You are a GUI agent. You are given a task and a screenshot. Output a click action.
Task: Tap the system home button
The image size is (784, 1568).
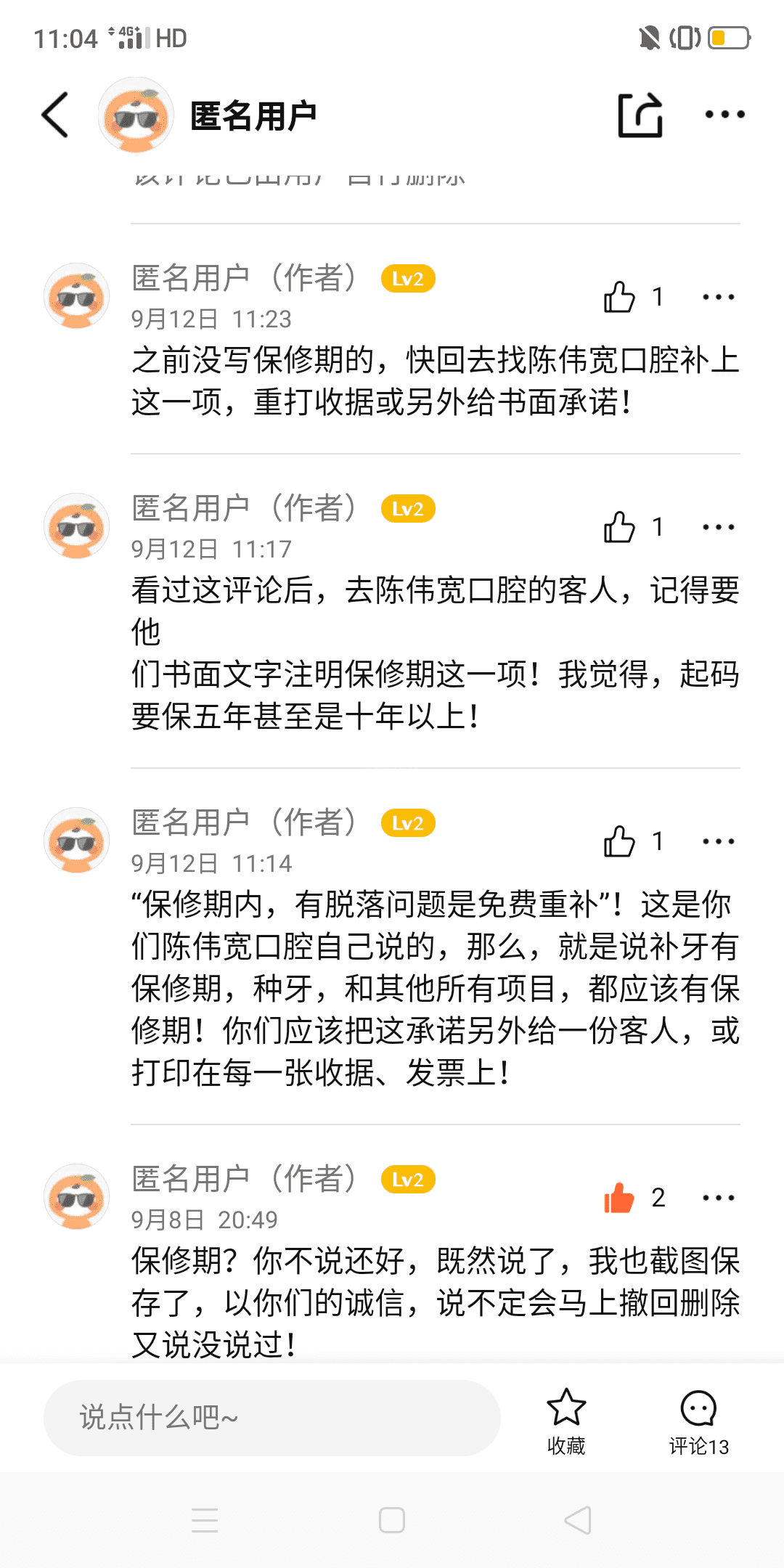coord(392,1520)
